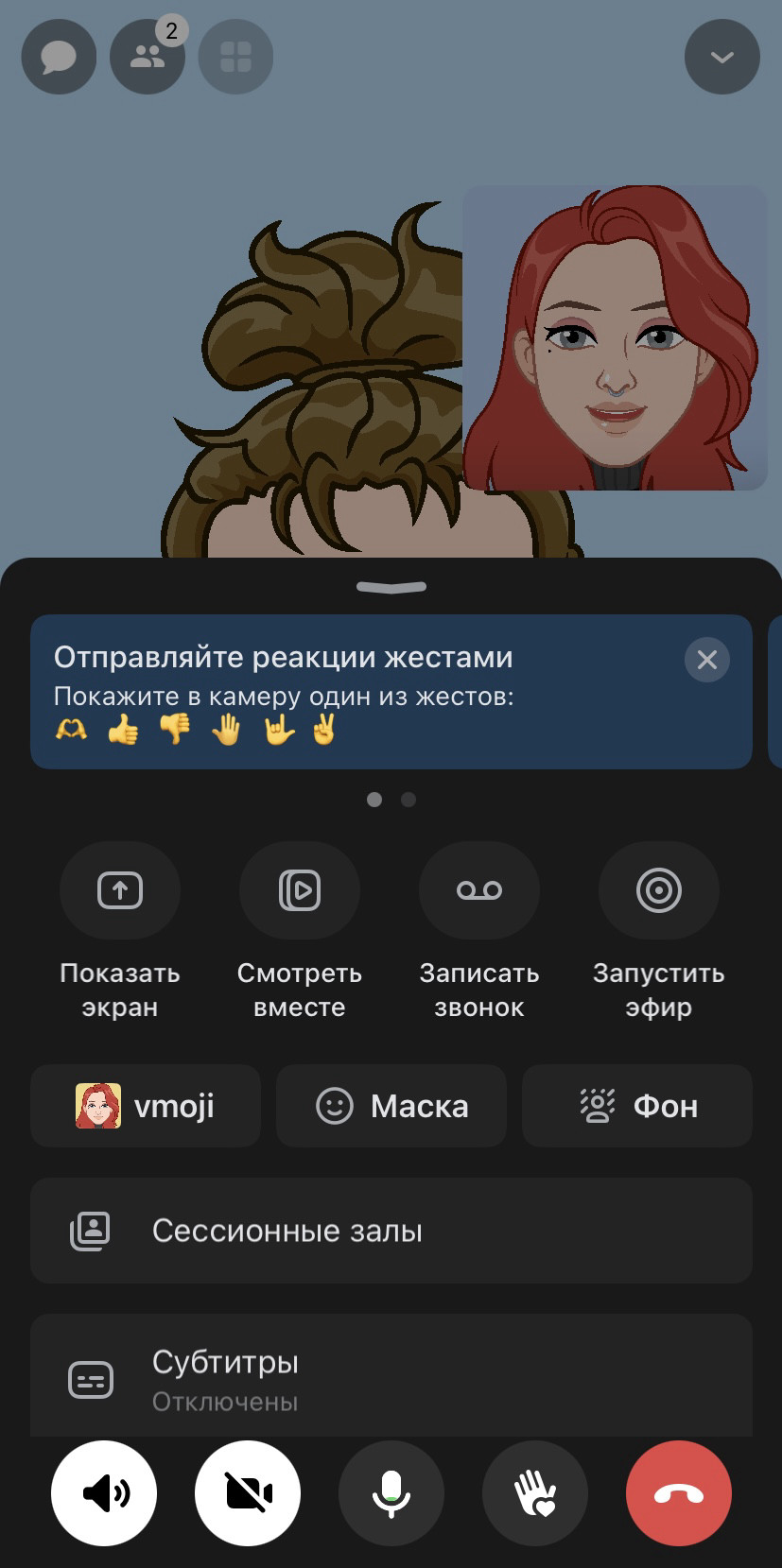End the call
This screenshot has height=1568, width=782.
coord(679,1493)
